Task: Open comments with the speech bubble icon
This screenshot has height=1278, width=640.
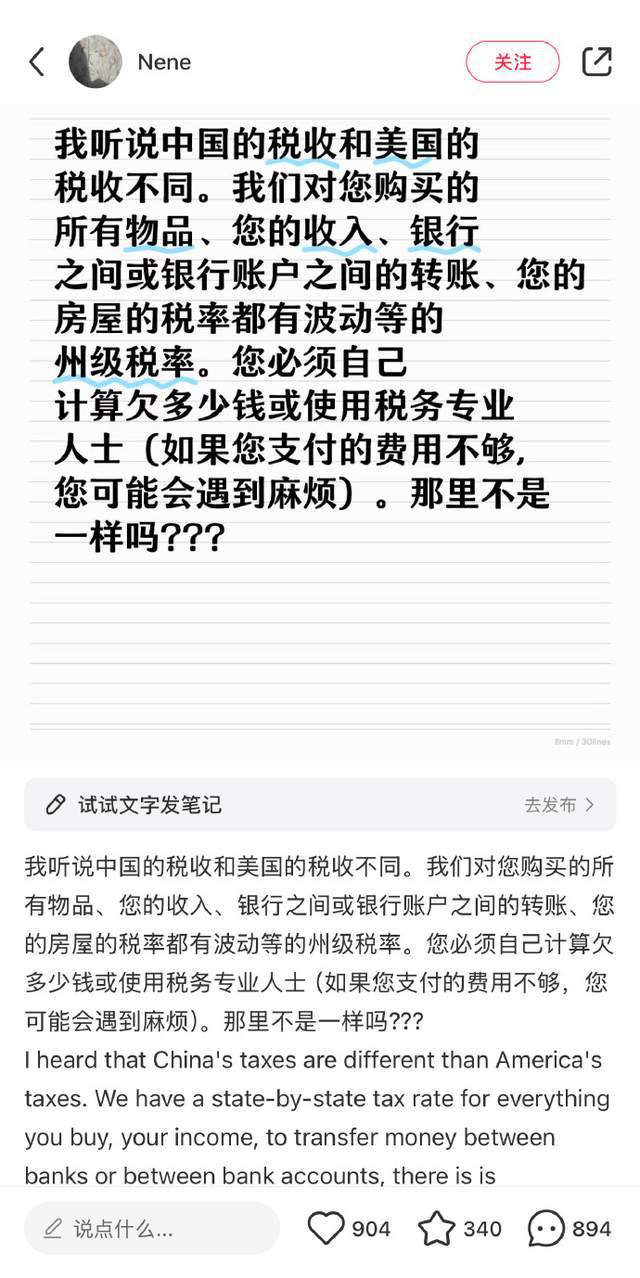Action: (x=546, y=1228)
